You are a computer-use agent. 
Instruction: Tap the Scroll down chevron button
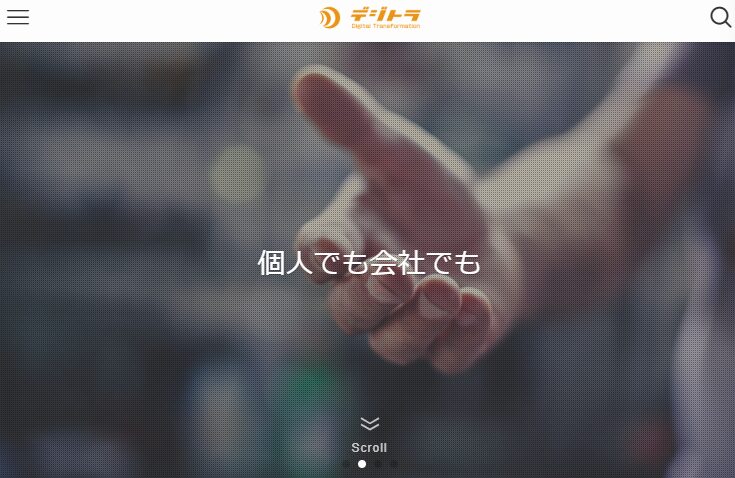click(369, 425)
